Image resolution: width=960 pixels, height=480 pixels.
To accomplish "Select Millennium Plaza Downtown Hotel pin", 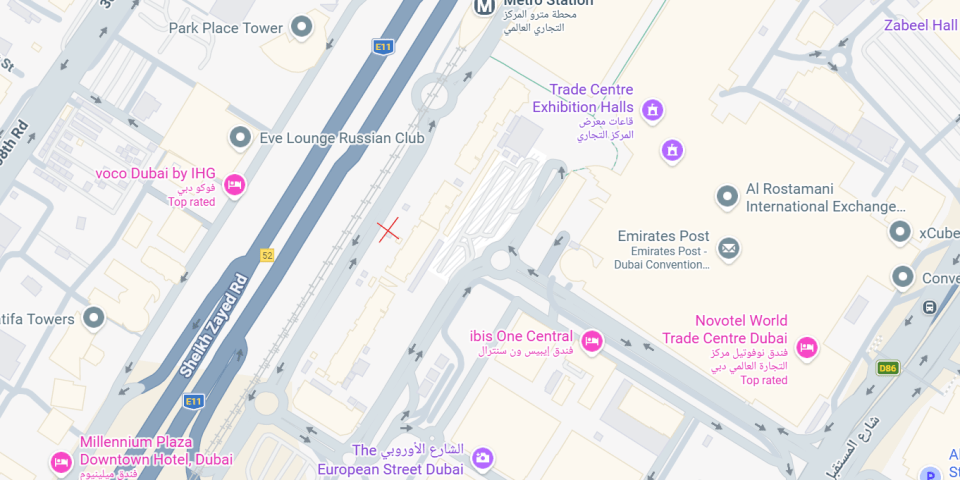I will click(x=60, y=462).
